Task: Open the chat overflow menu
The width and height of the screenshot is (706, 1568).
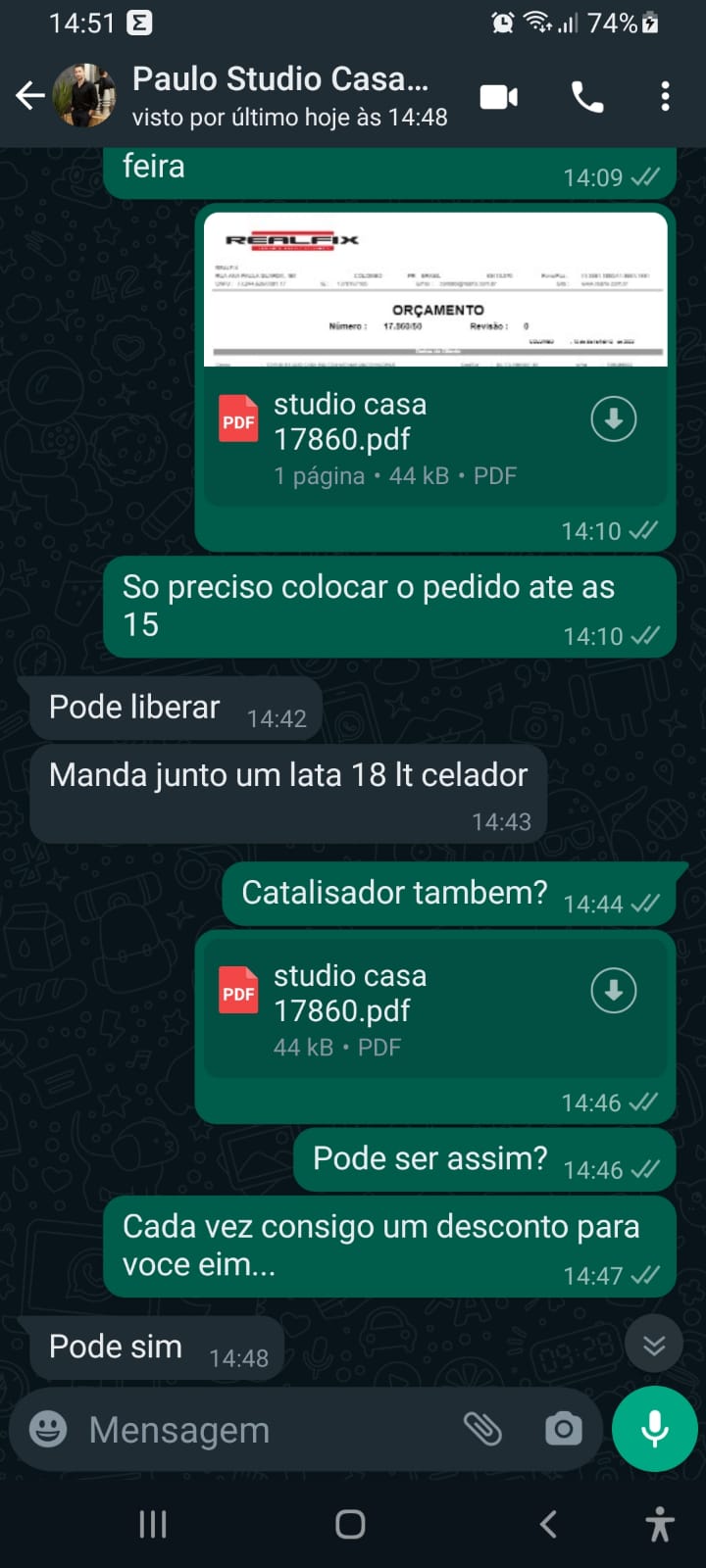Action: pyautogui.click(x=665, y=97)
